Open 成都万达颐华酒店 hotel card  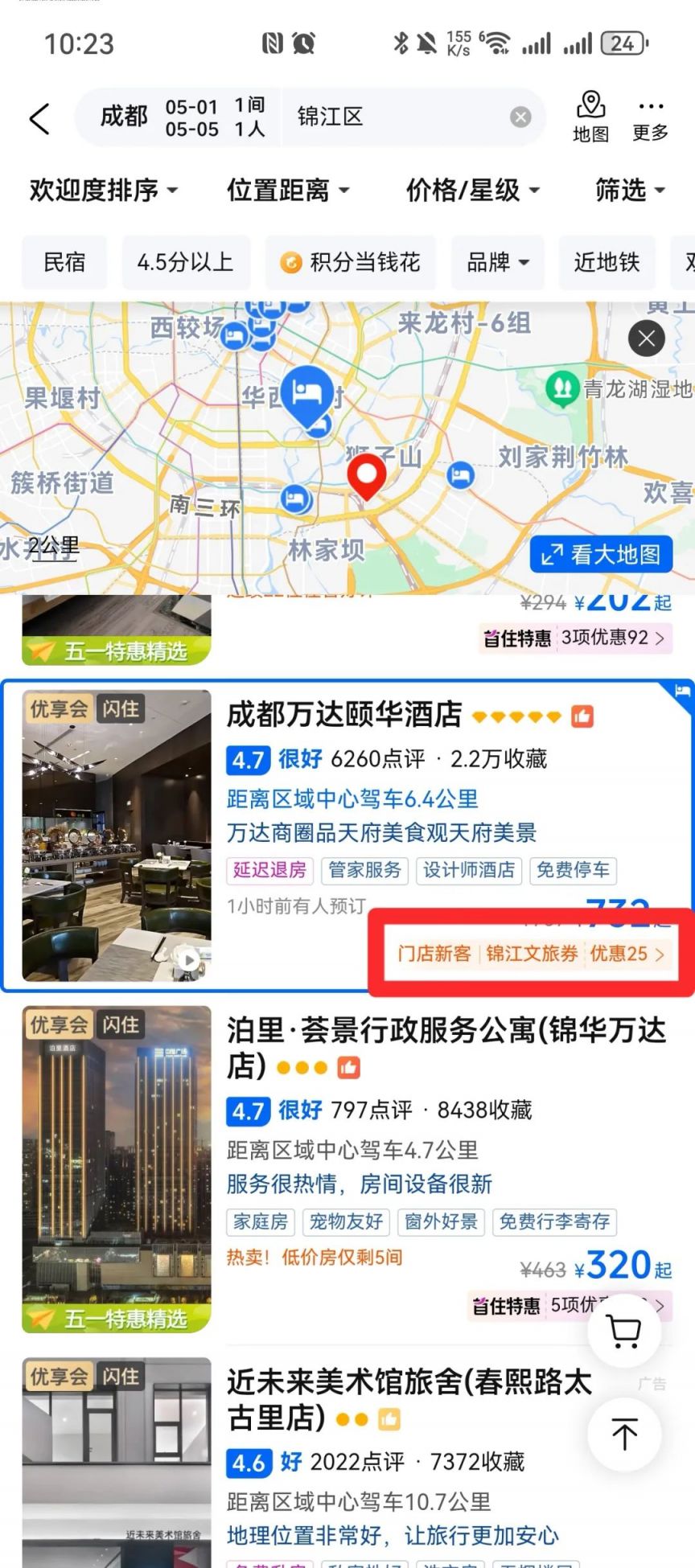(x=344, y=715)
